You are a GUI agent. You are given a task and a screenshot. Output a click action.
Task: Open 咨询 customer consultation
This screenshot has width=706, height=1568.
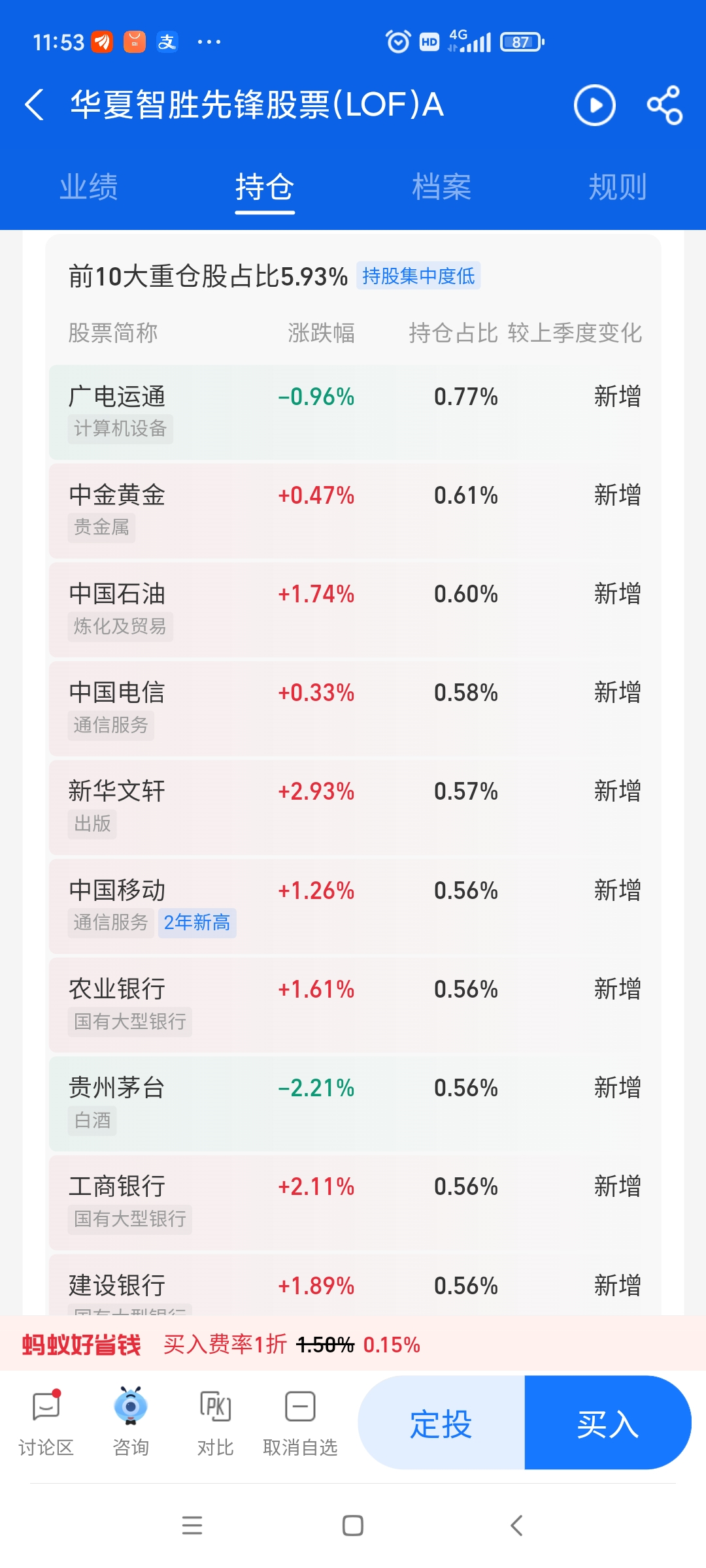coord(131,1422)
